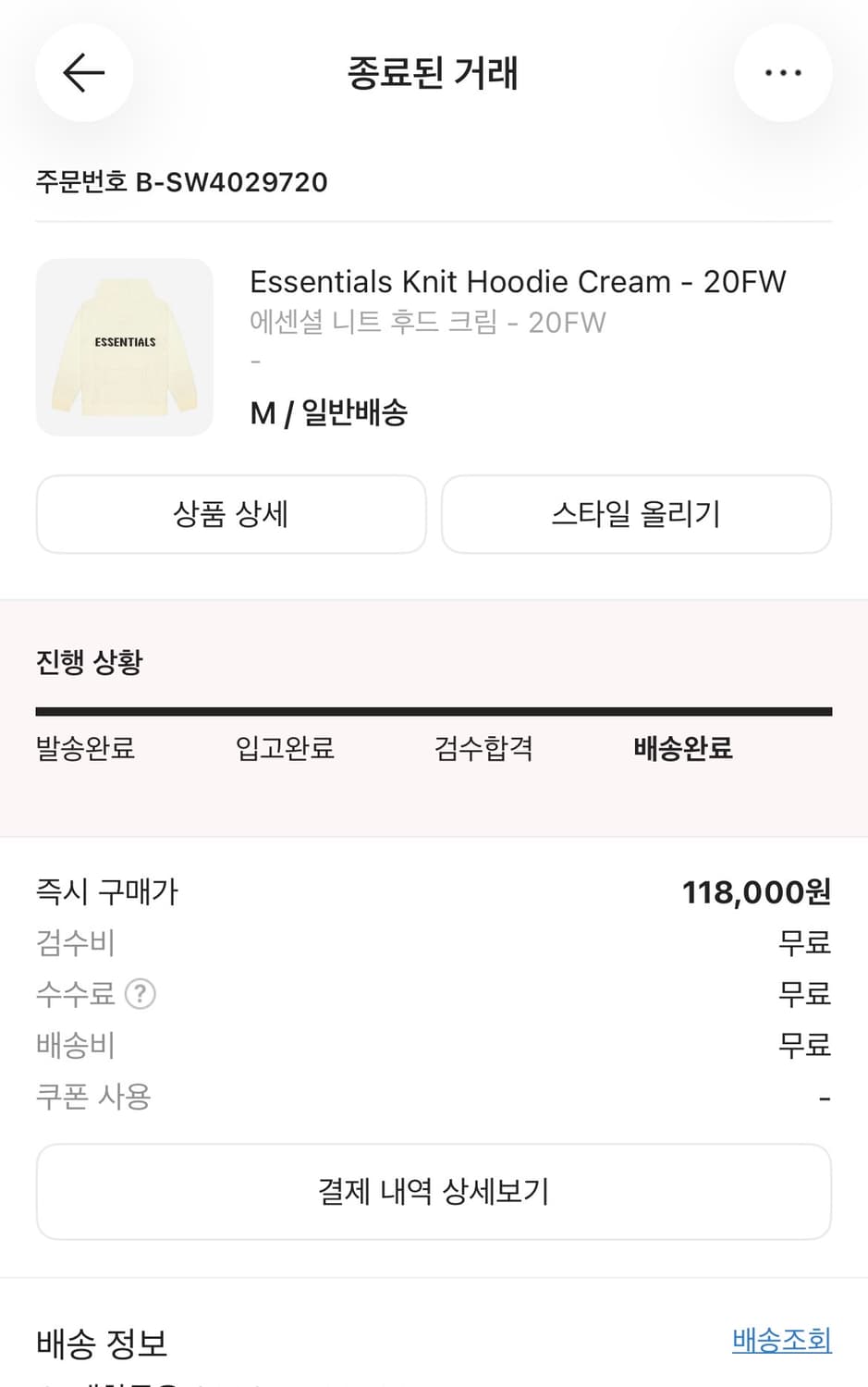Tap the order number B-SW4029720
The width and height of the screenshot is (868, 1387).
181,182
